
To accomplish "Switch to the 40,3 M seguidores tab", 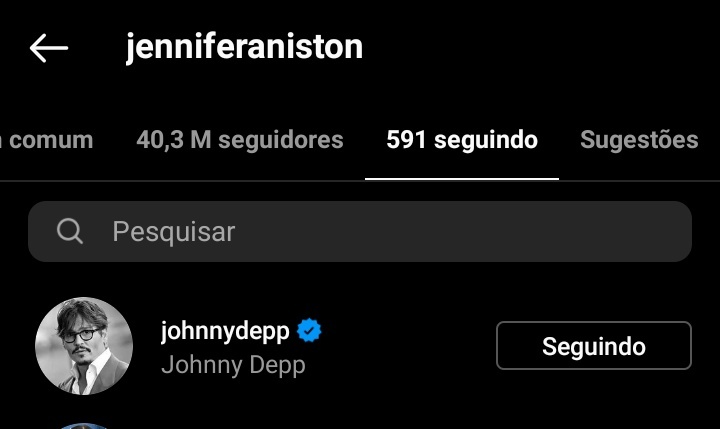I will (240, 140).
